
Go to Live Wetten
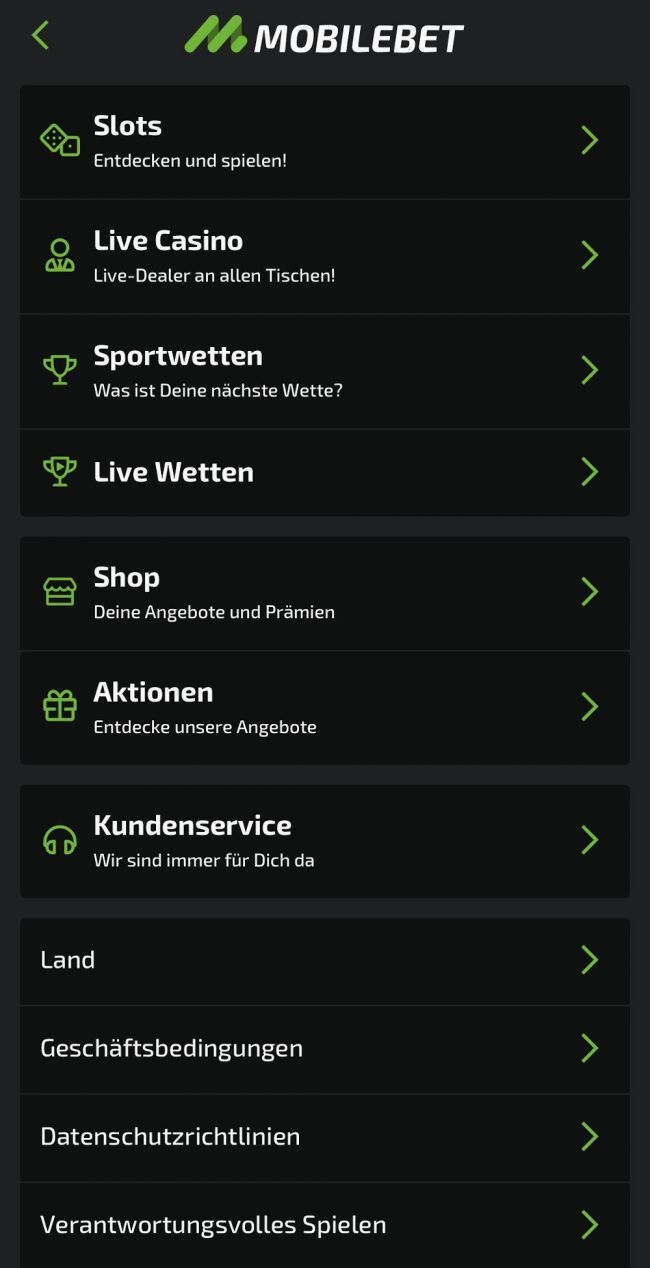[324, 472]
